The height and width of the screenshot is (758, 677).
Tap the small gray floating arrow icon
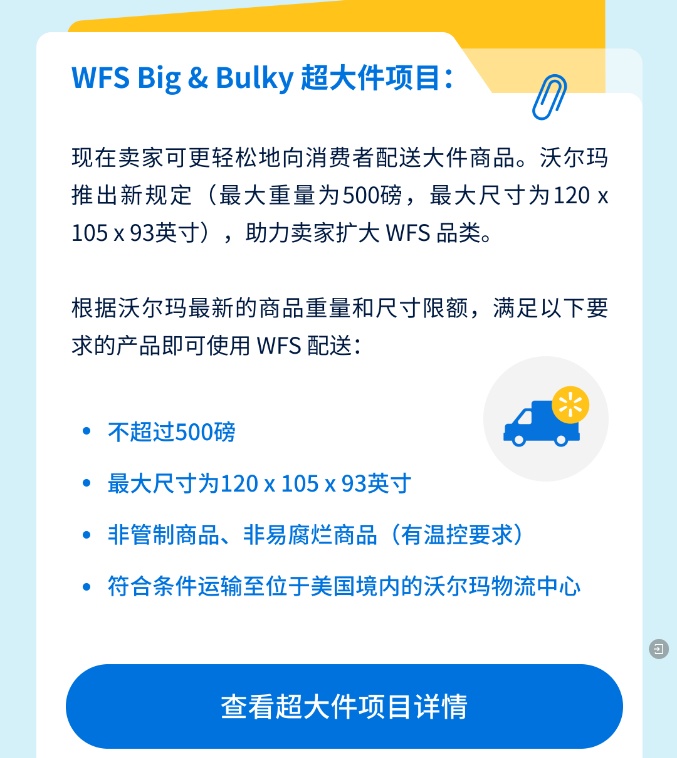click(x=658, y=650)
